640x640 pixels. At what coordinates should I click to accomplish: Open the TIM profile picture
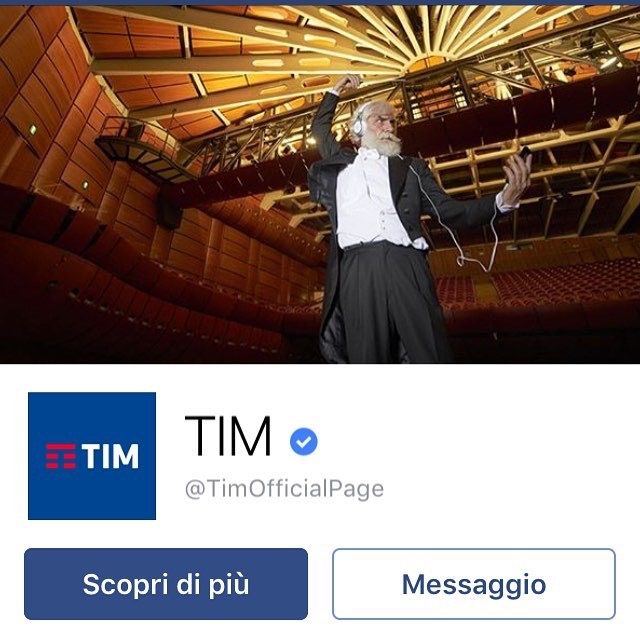coord(92,456)
